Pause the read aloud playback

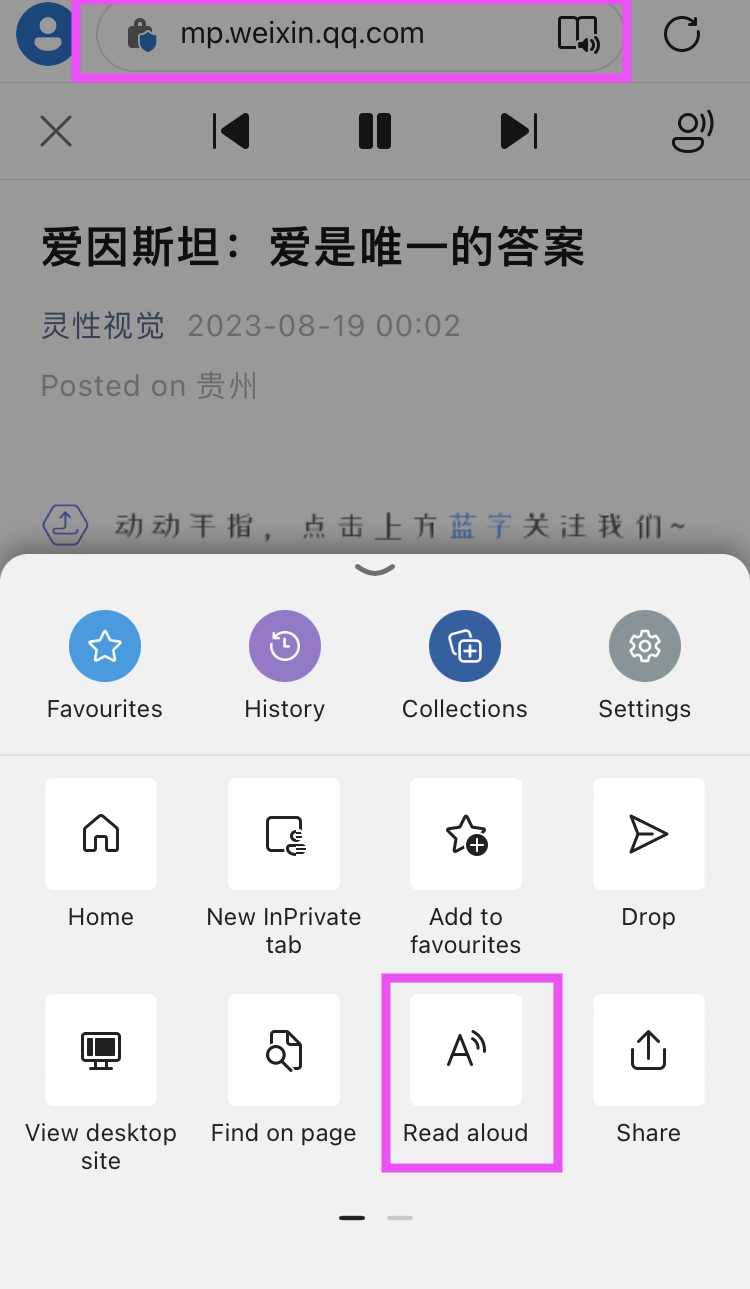tap(375, 131)
